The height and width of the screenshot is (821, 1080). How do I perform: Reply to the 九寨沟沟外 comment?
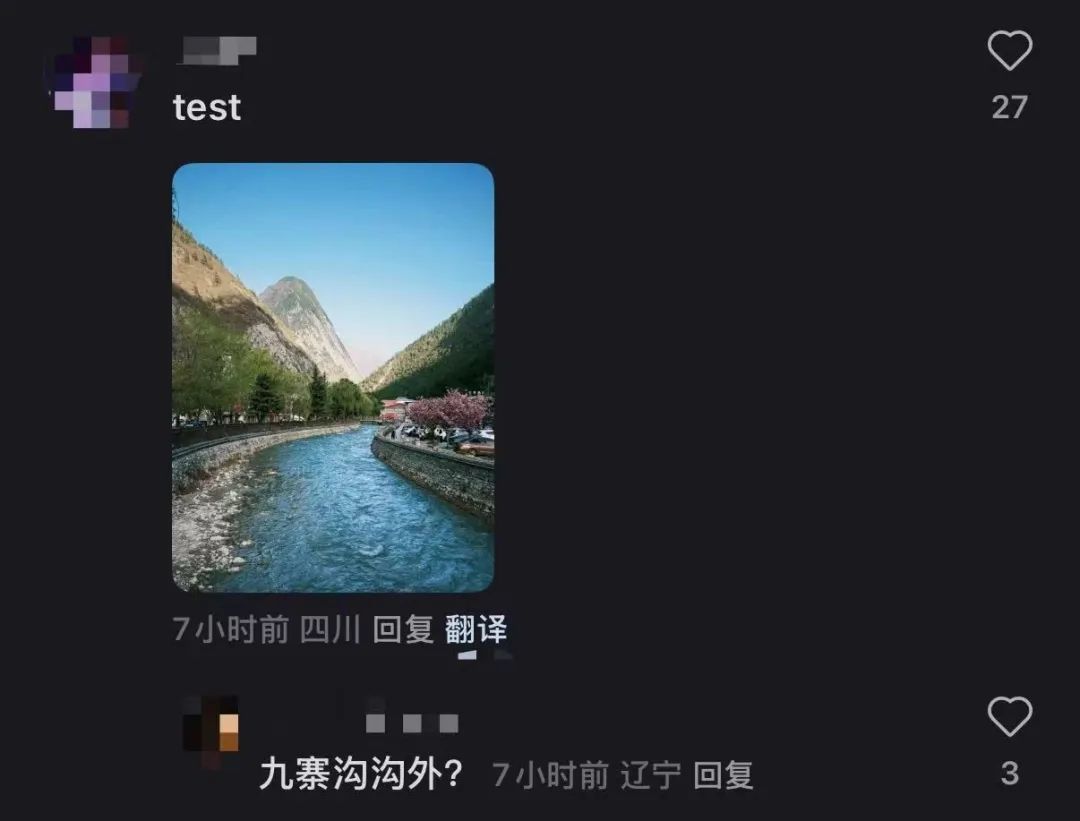click(x=723, y=775)
